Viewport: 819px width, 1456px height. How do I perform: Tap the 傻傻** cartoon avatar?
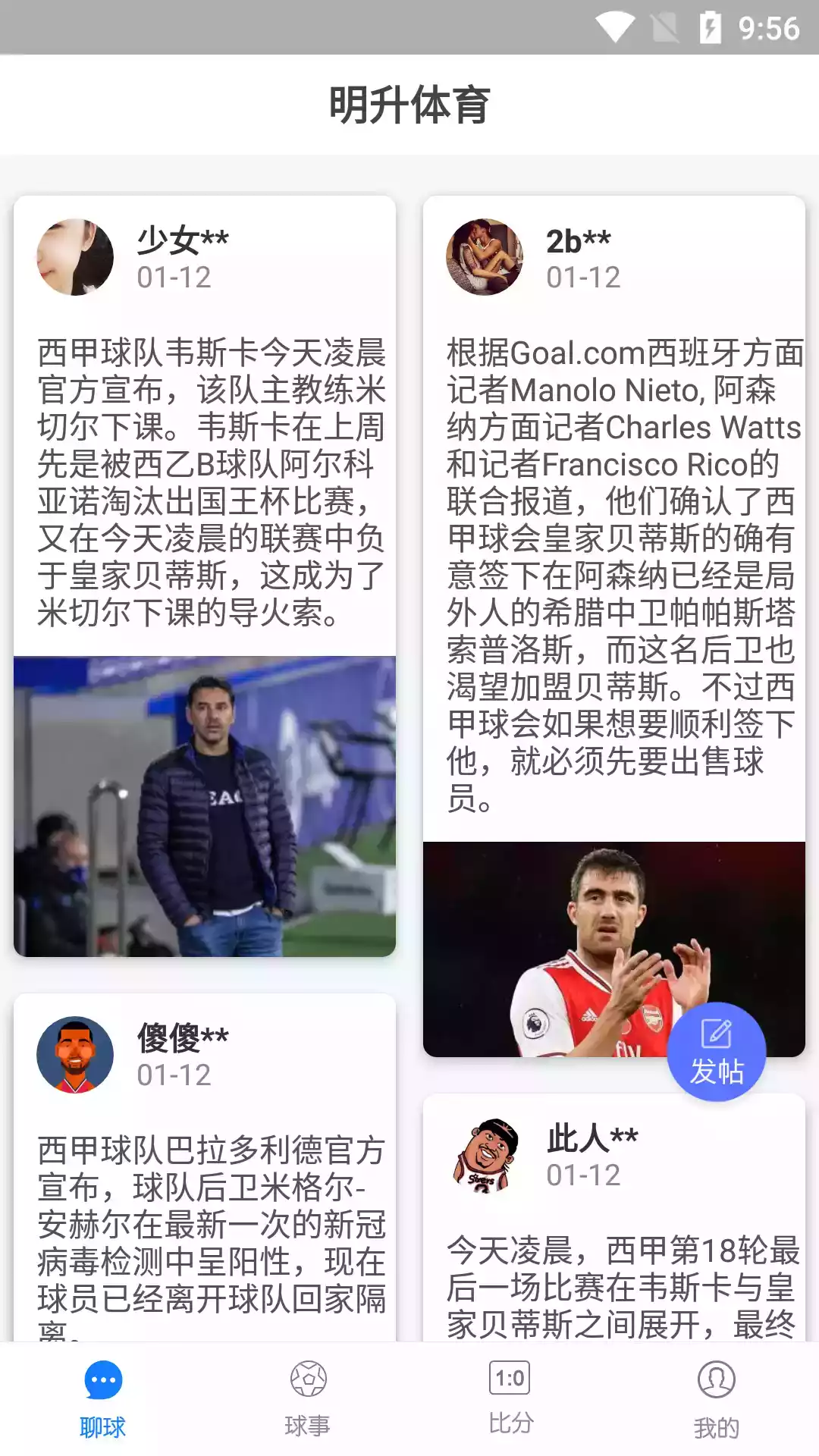coord(77,1054)
